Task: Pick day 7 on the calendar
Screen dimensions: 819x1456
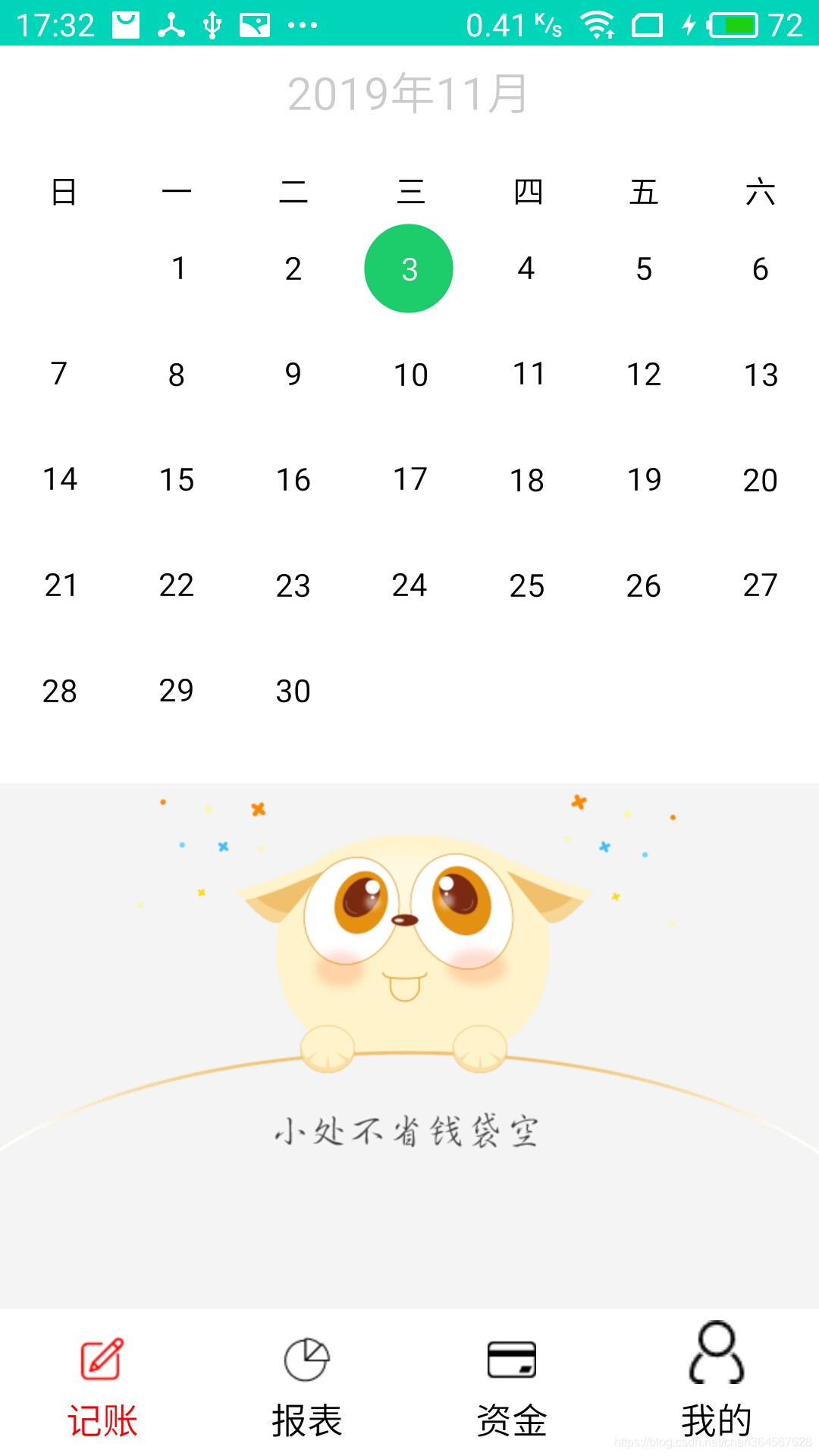Action: click(x=59, y=375)
